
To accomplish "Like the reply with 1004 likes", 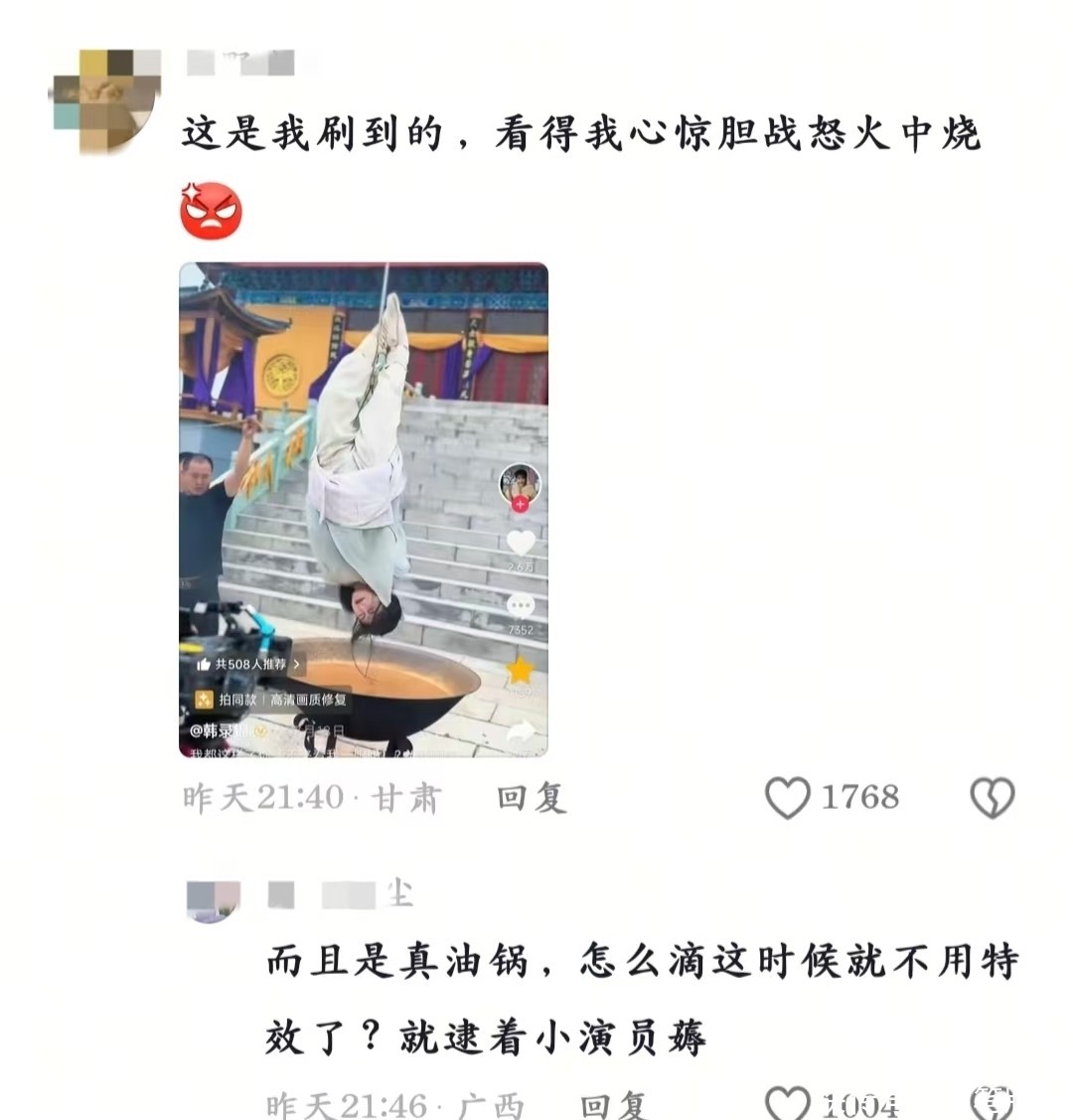I will pyautogui.click(x=788, y=1104).
